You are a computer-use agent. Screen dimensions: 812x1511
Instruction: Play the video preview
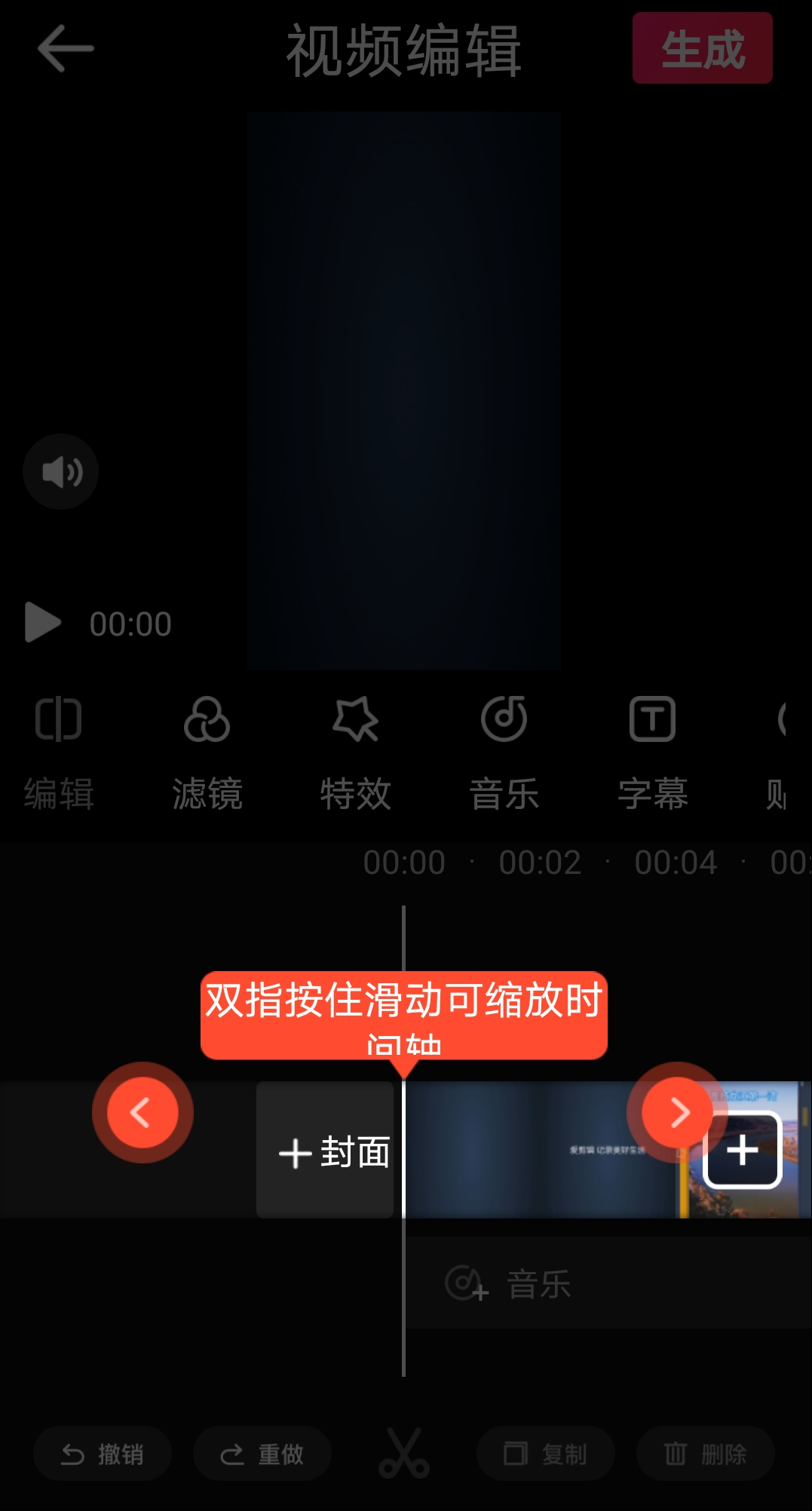point(42,623)
